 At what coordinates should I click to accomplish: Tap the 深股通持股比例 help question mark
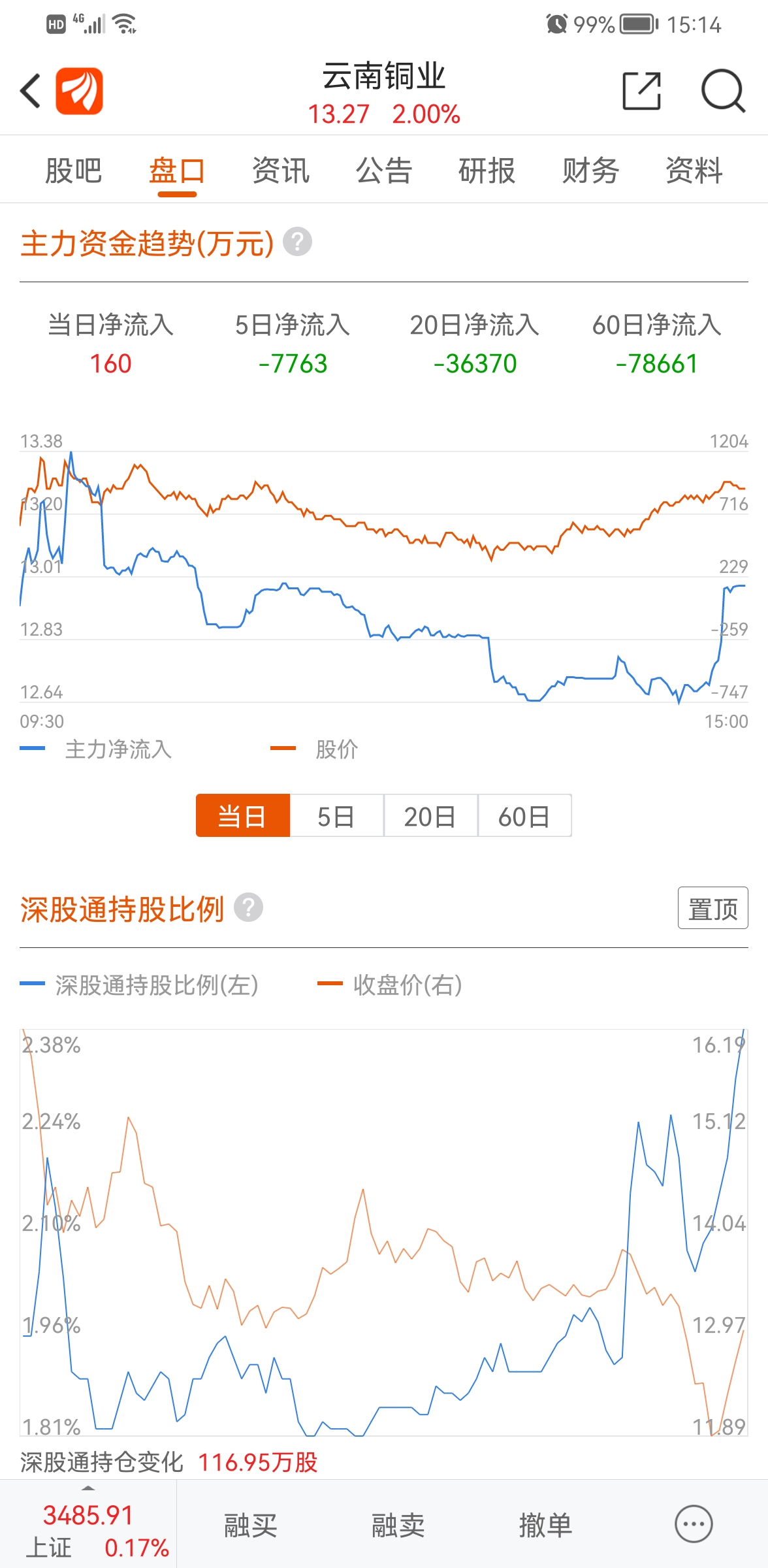click(x=250, y=907)
